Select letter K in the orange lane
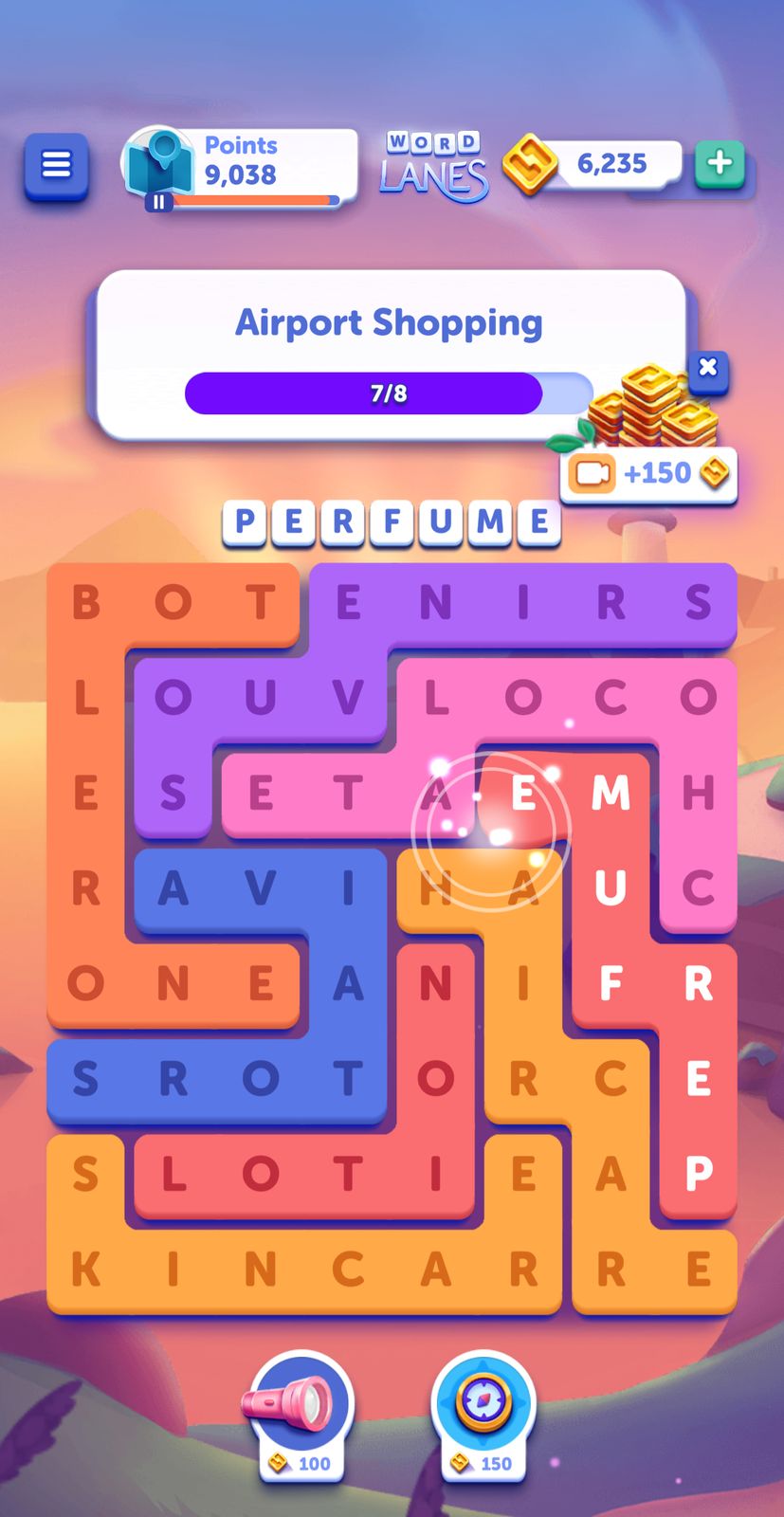 (85, 1269)
